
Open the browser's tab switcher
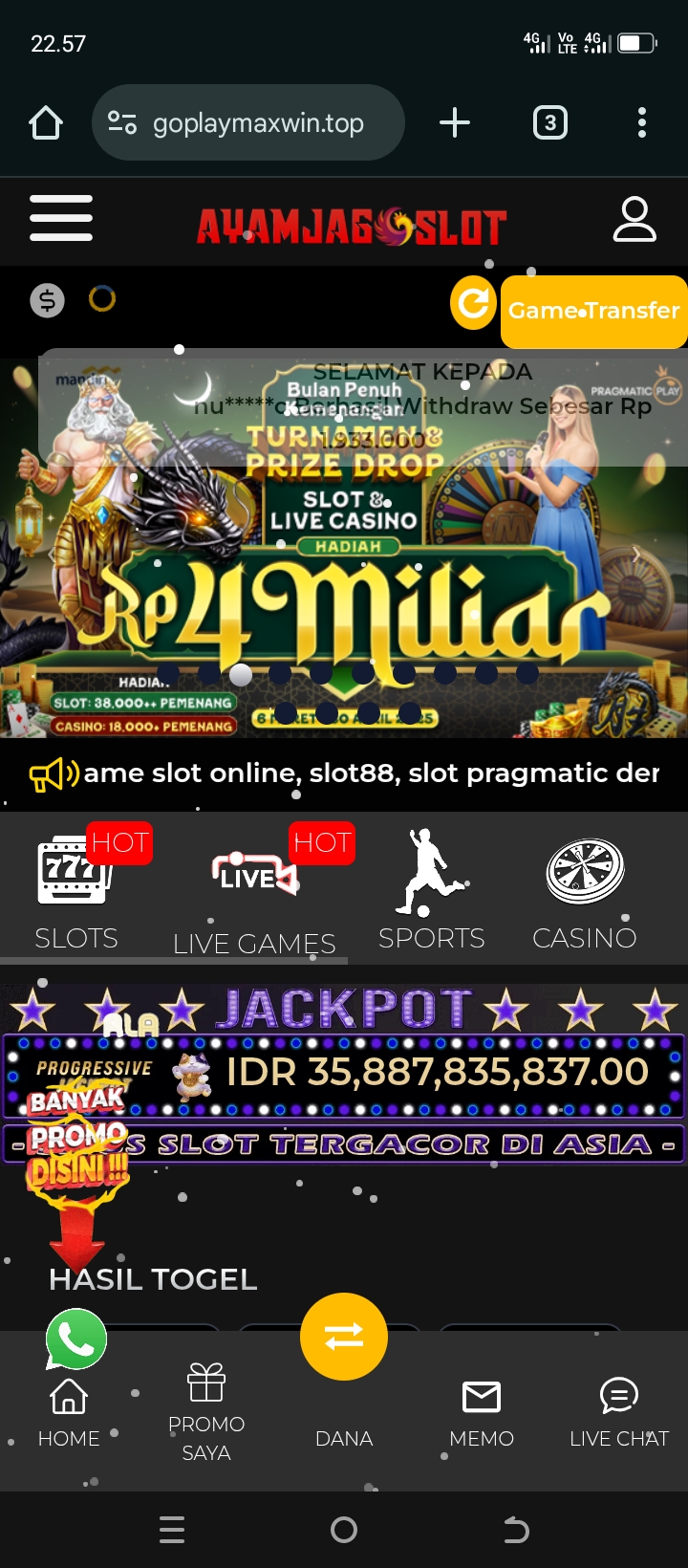point(549,122)
